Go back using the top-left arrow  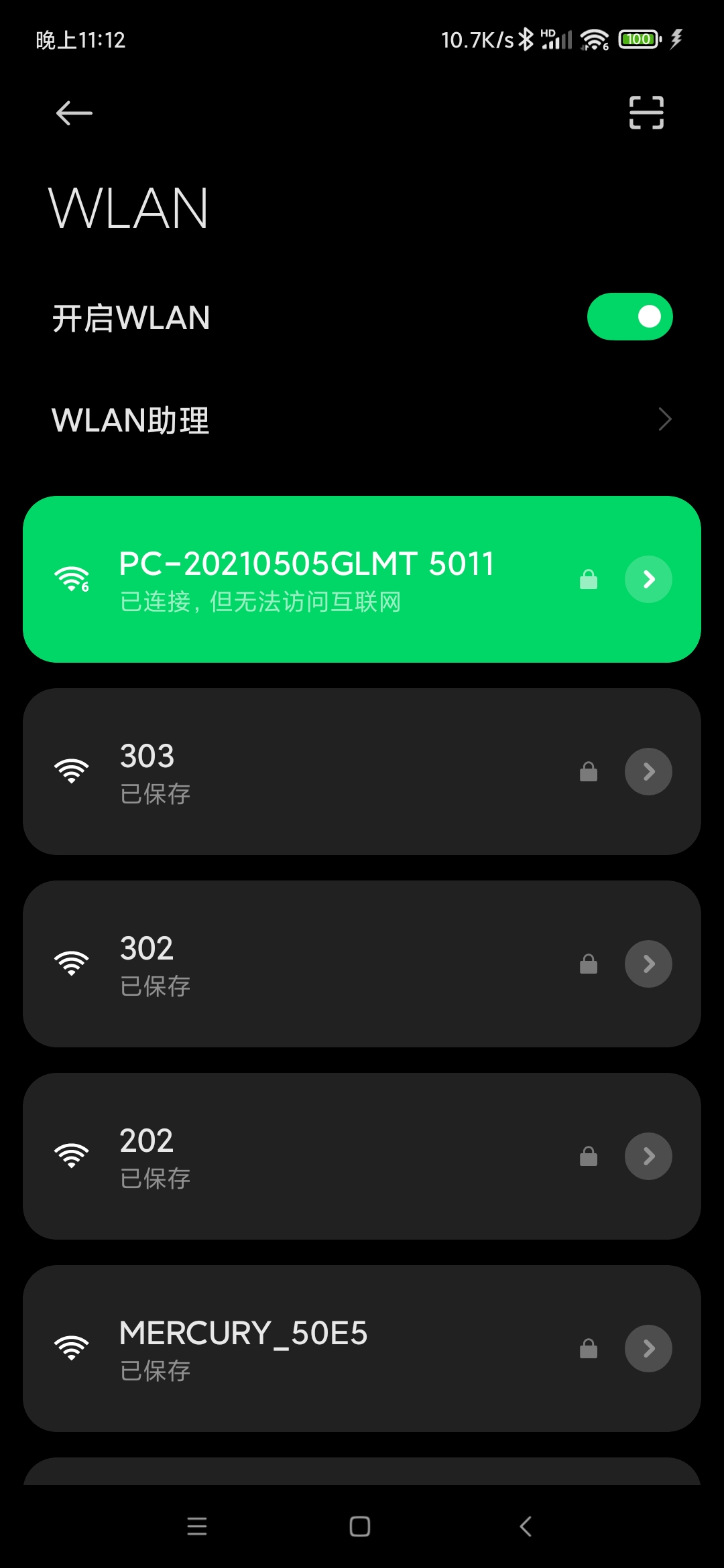point(74,113)
